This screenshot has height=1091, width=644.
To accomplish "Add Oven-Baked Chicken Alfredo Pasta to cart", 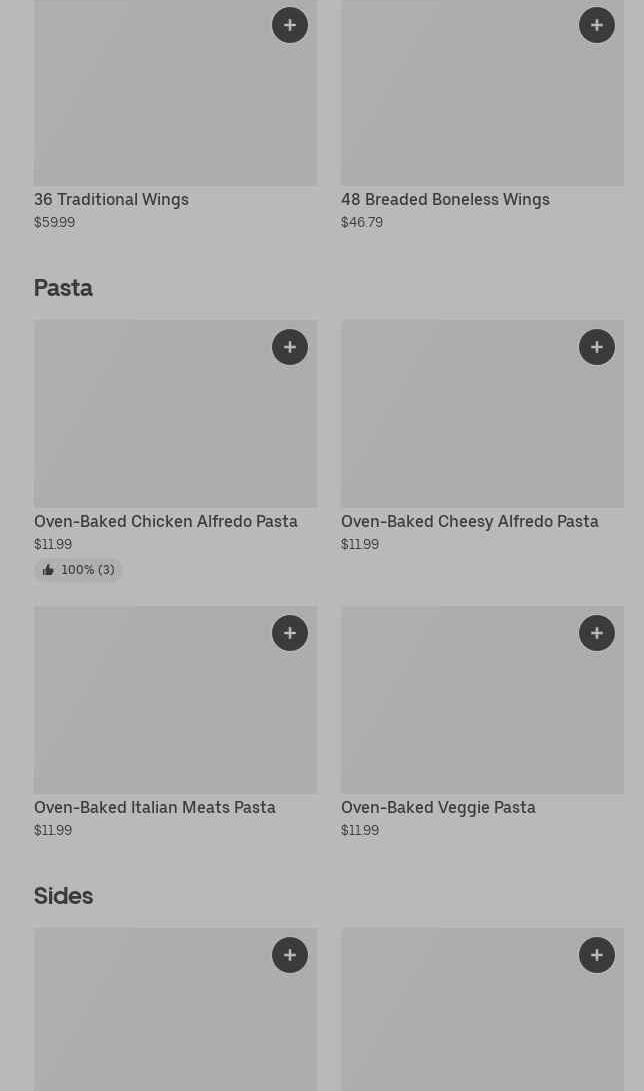I will coord(290,347).
